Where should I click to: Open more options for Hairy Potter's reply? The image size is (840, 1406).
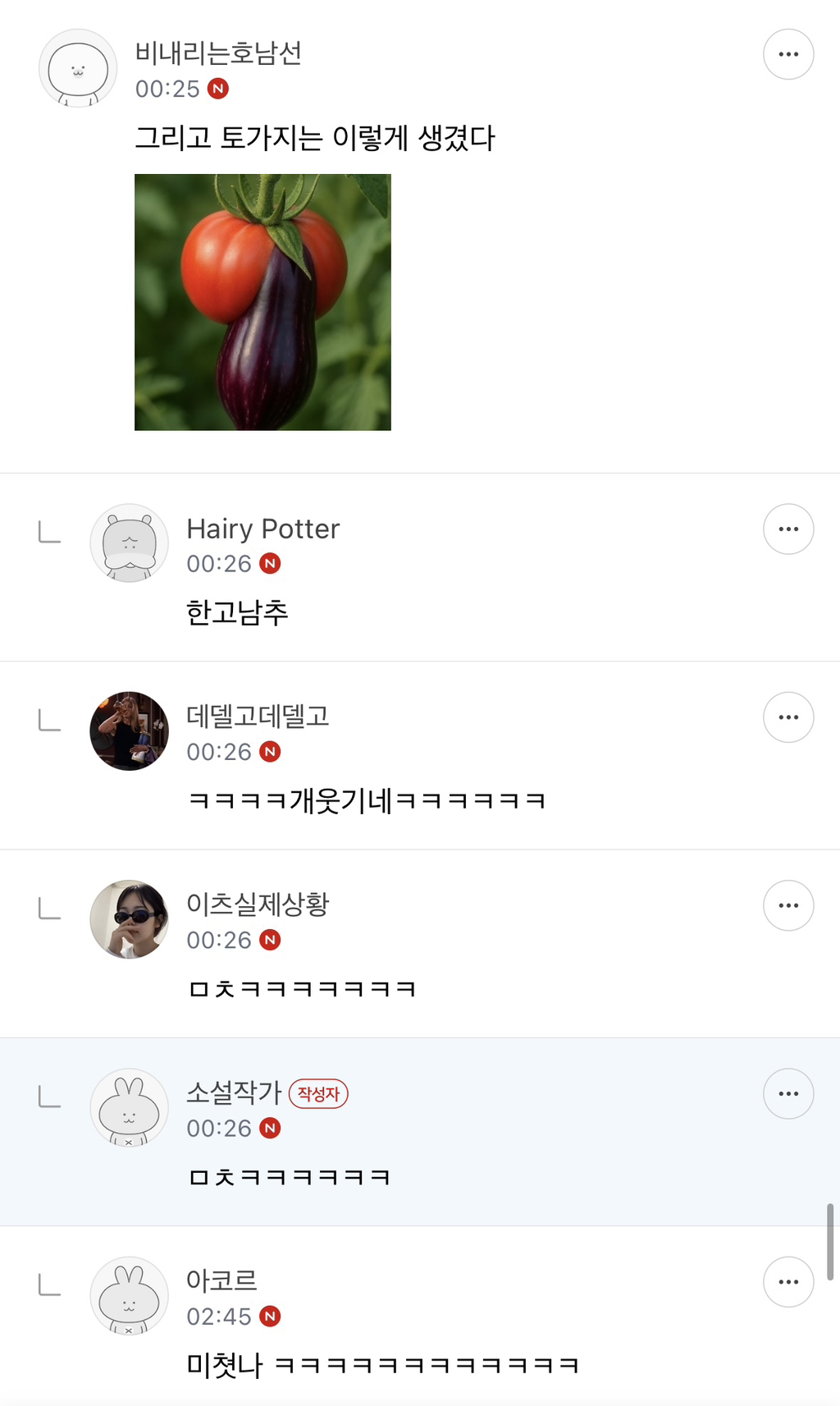pos(788,529)
